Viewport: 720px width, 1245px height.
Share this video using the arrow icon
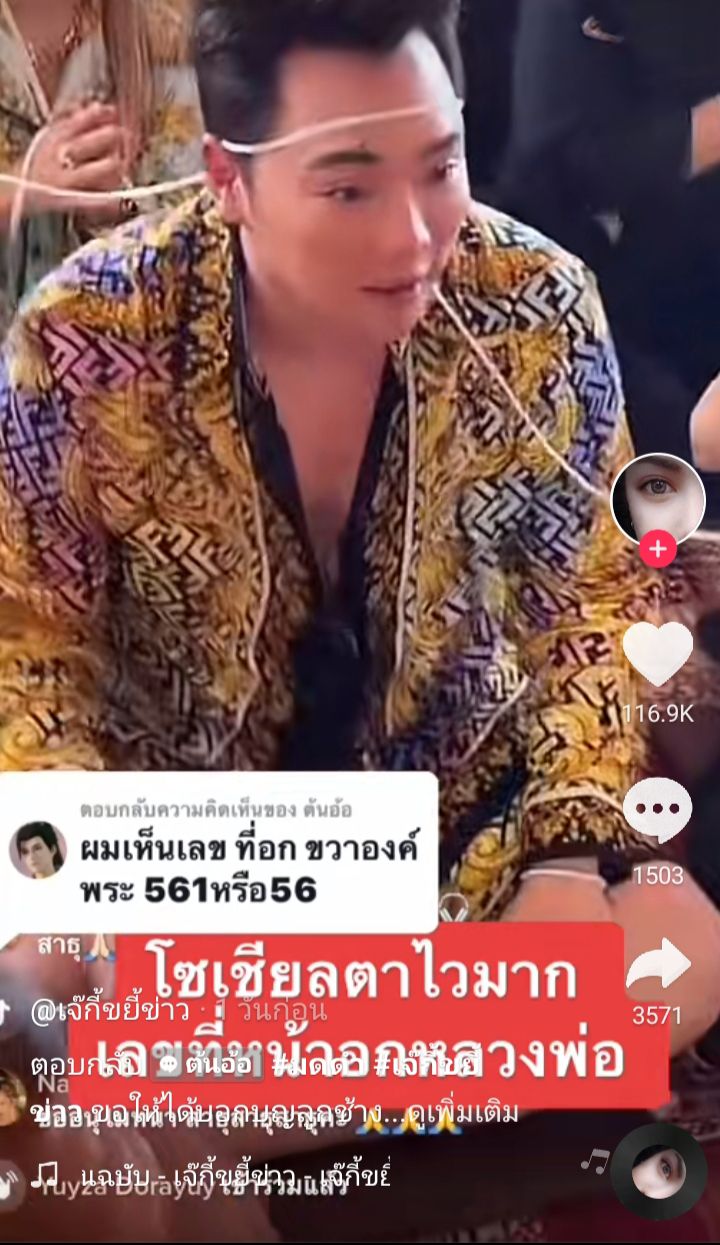[657, 966]
